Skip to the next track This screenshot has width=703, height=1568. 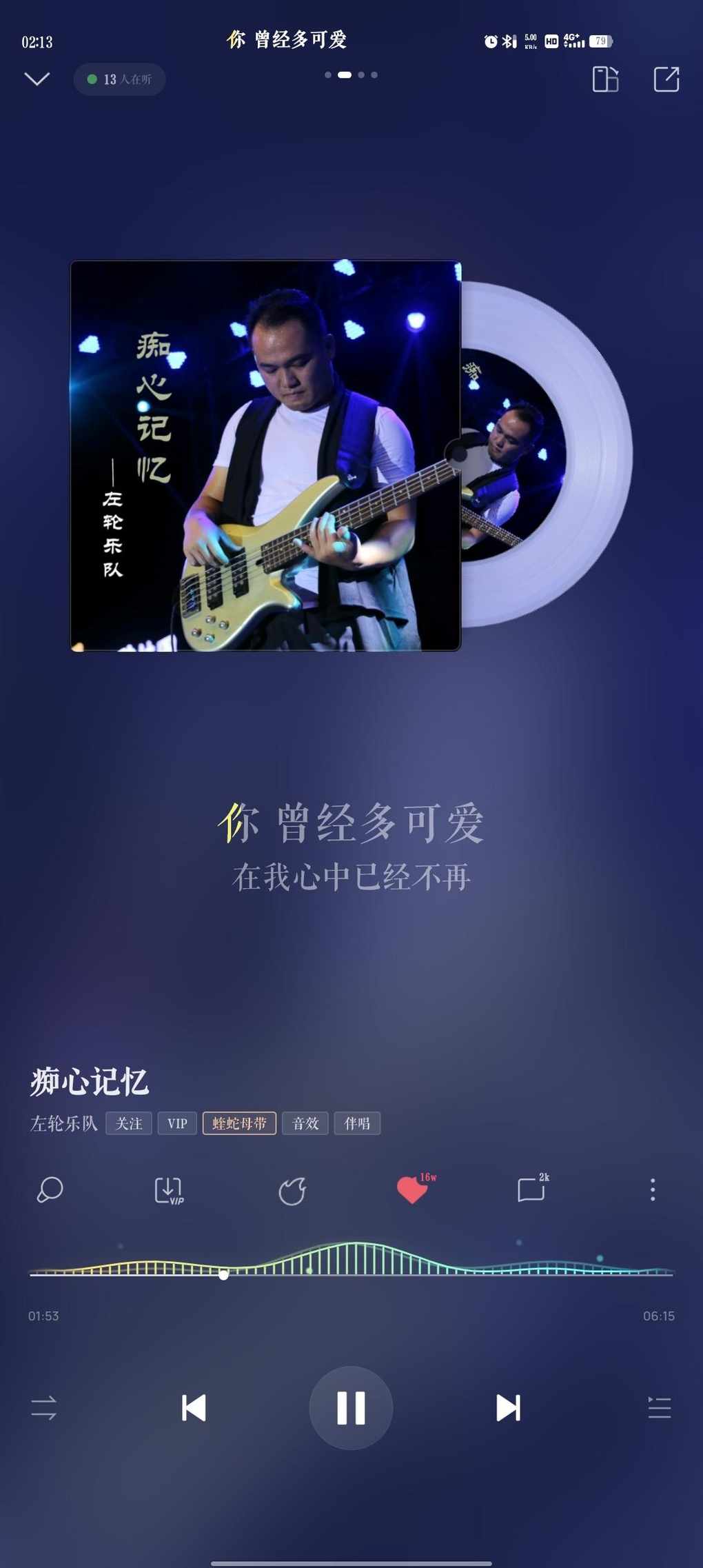pyautogui.click(x=508, y=1408)
